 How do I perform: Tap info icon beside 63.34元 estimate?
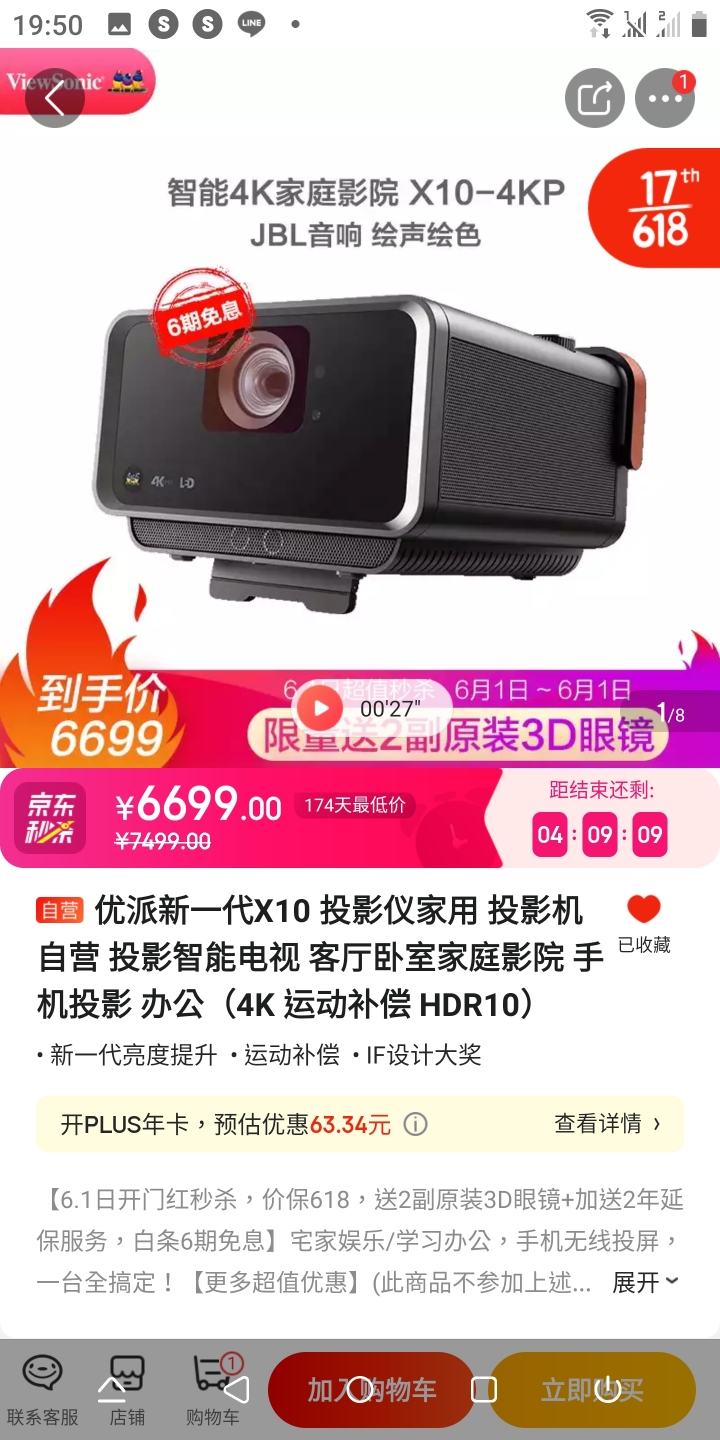point(415,1124)
